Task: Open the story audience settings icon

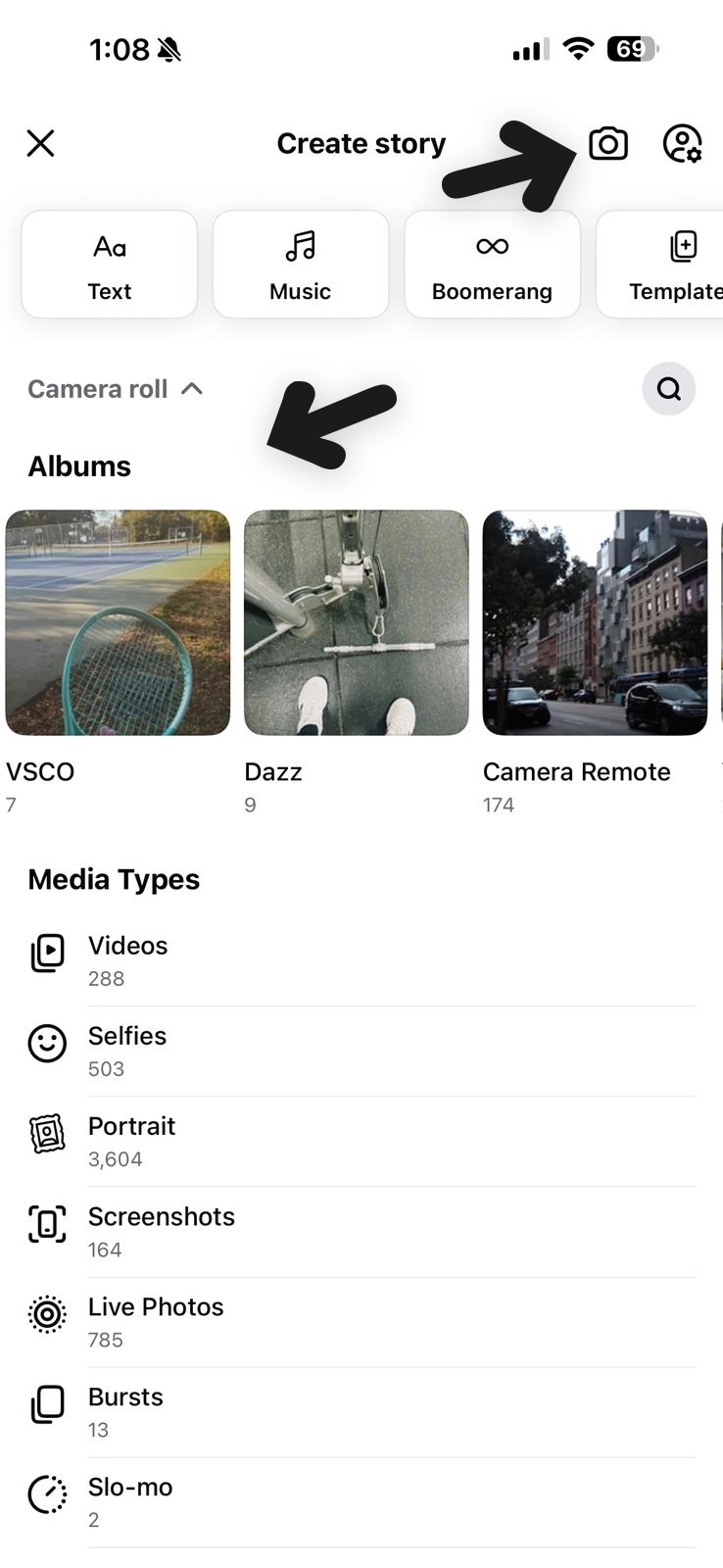Action: point(683,143)
